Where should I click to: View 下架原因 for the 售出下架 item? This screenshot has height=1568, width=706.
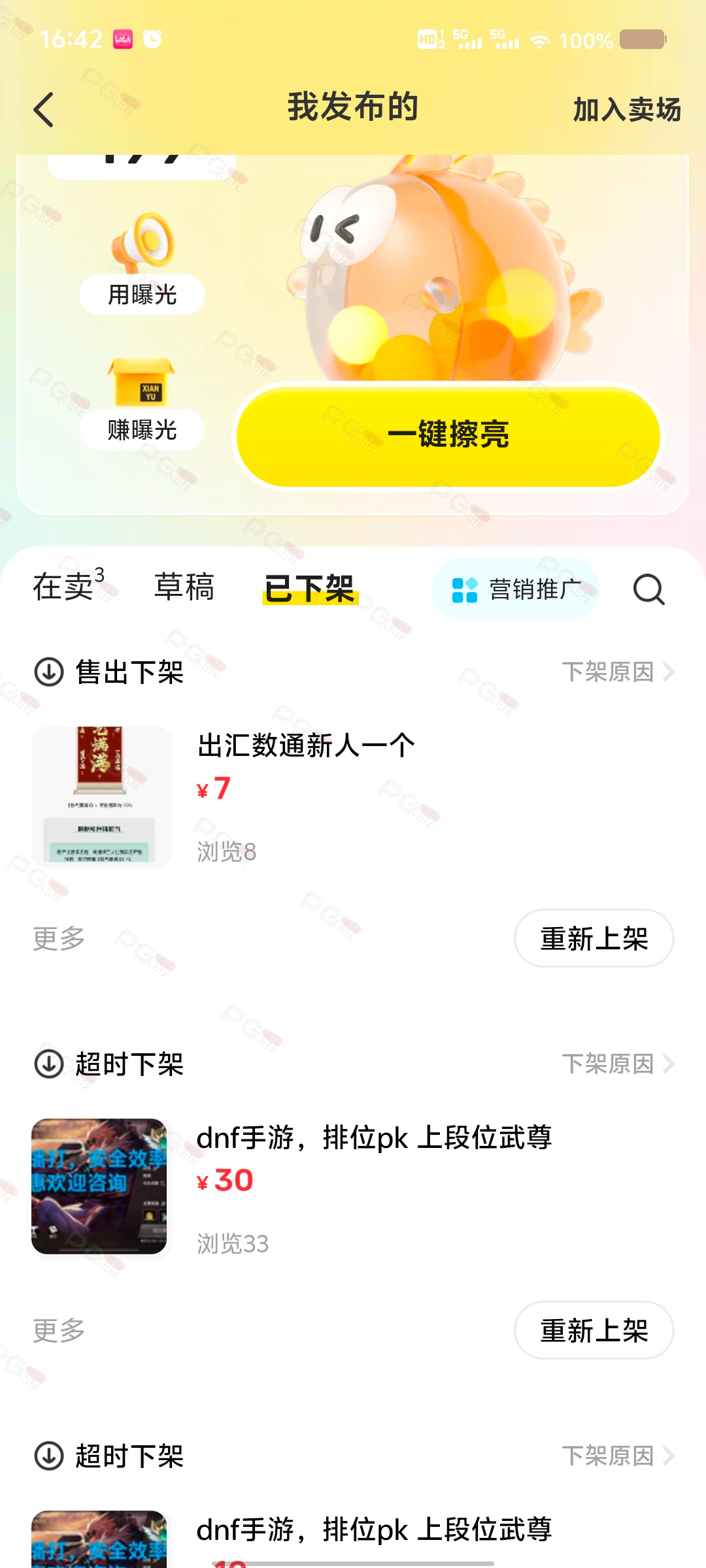pyautogui.click(x=618, y=672)
